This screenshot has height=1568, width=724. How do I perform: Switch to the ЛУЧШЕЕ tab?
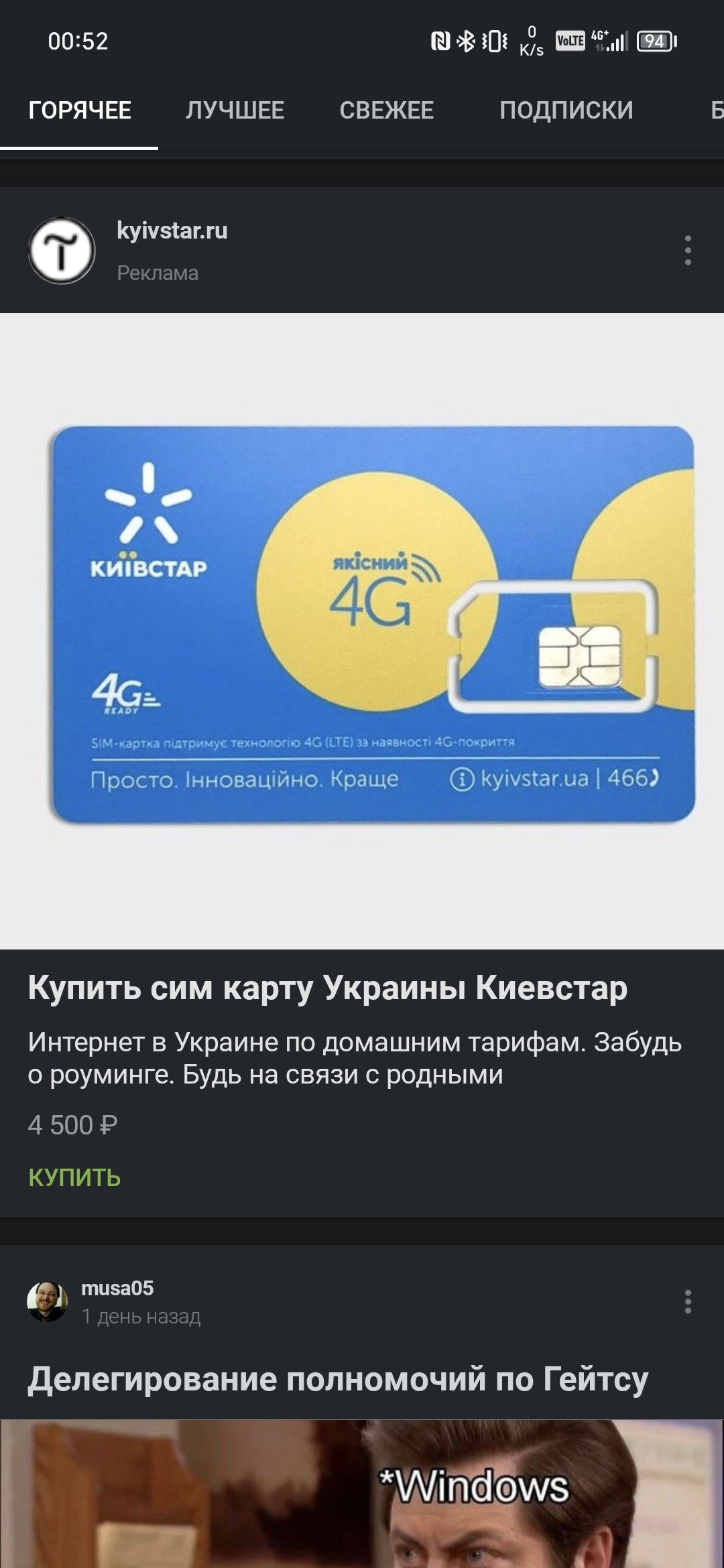pyautogui.click(x=235, y=111)
